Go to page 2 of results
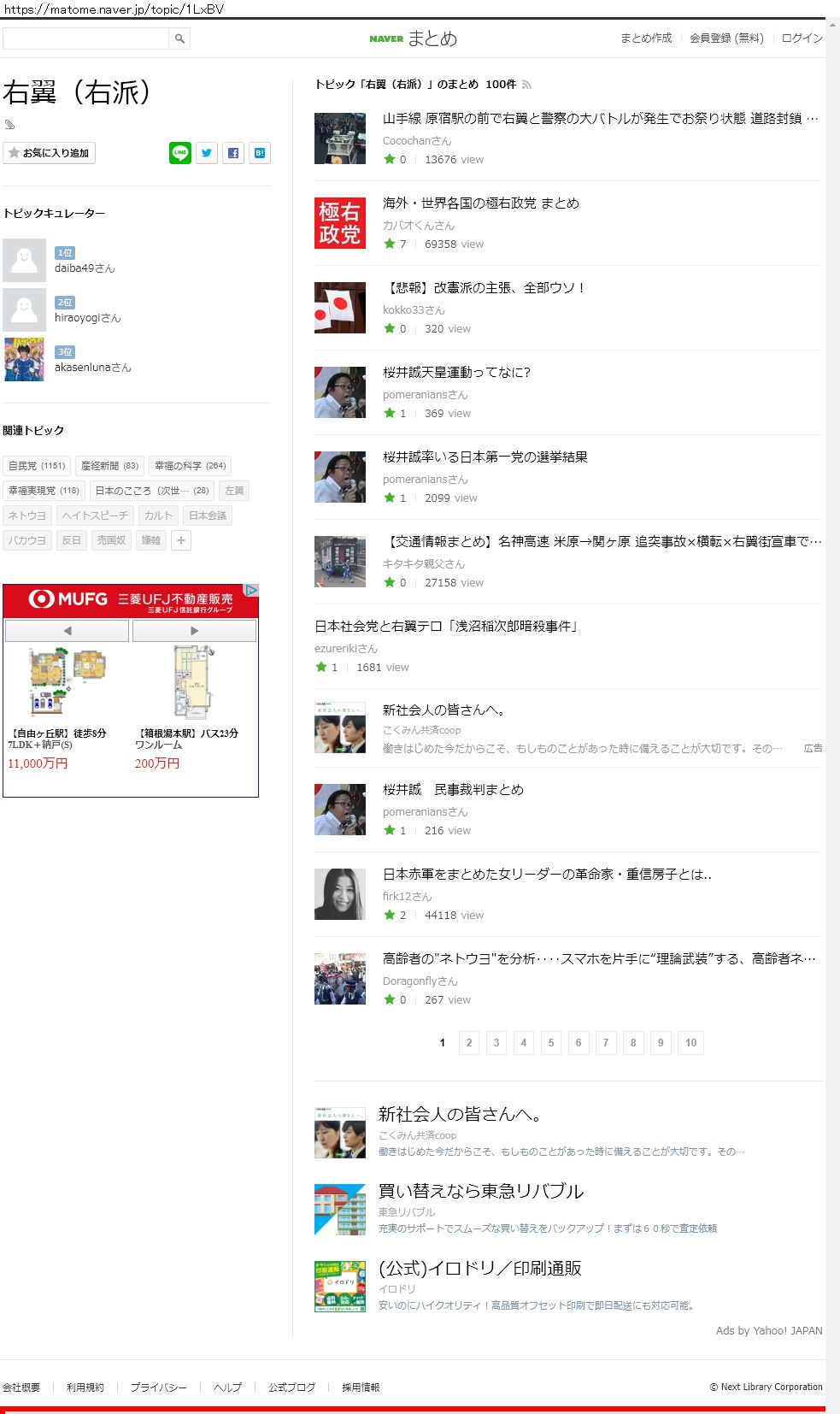Screen dimensions: 840x1414 click(469, 1043)
